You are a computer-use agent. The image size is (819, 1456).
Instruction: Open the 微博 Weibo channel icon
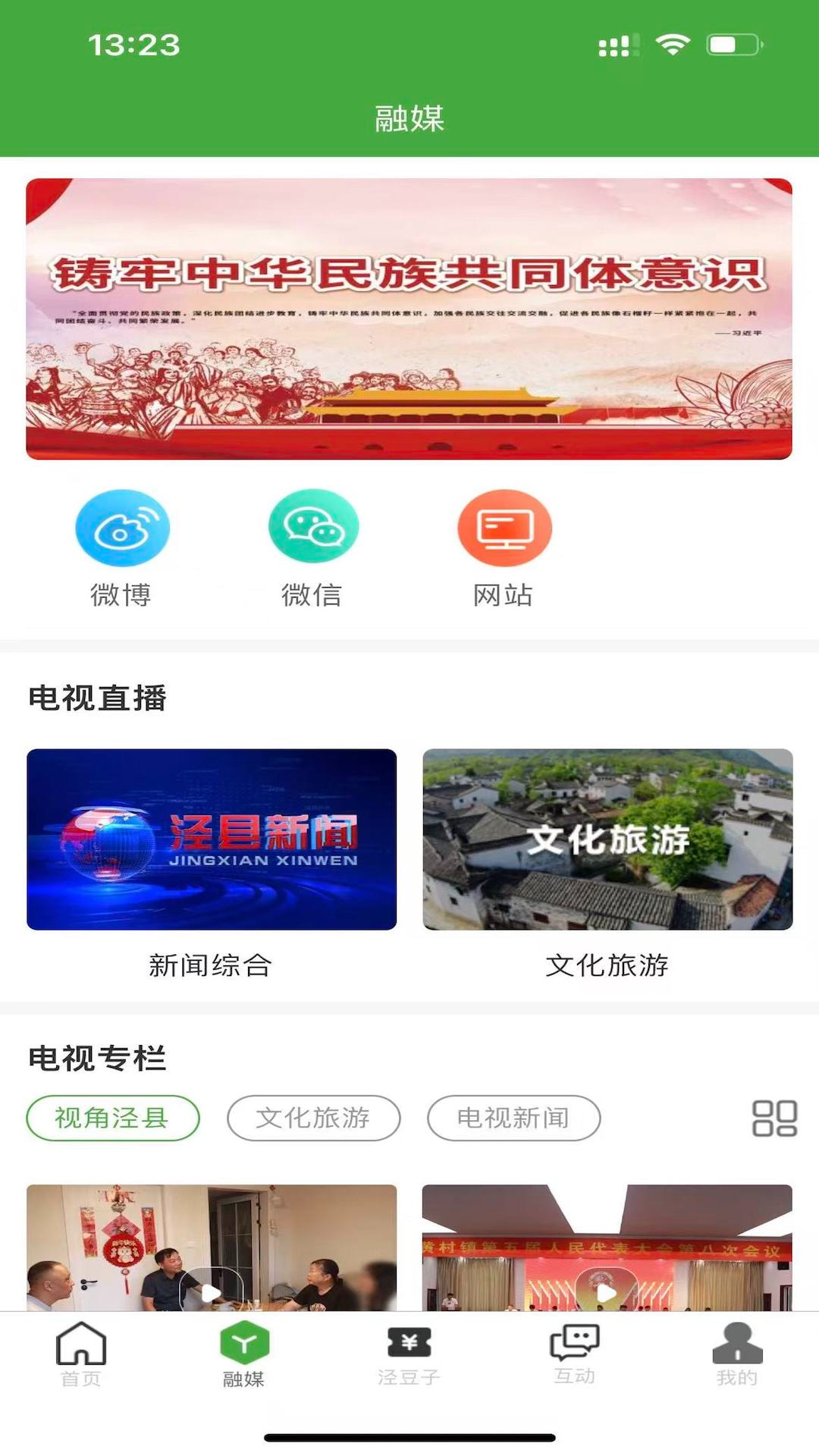(x=123, y=527)
